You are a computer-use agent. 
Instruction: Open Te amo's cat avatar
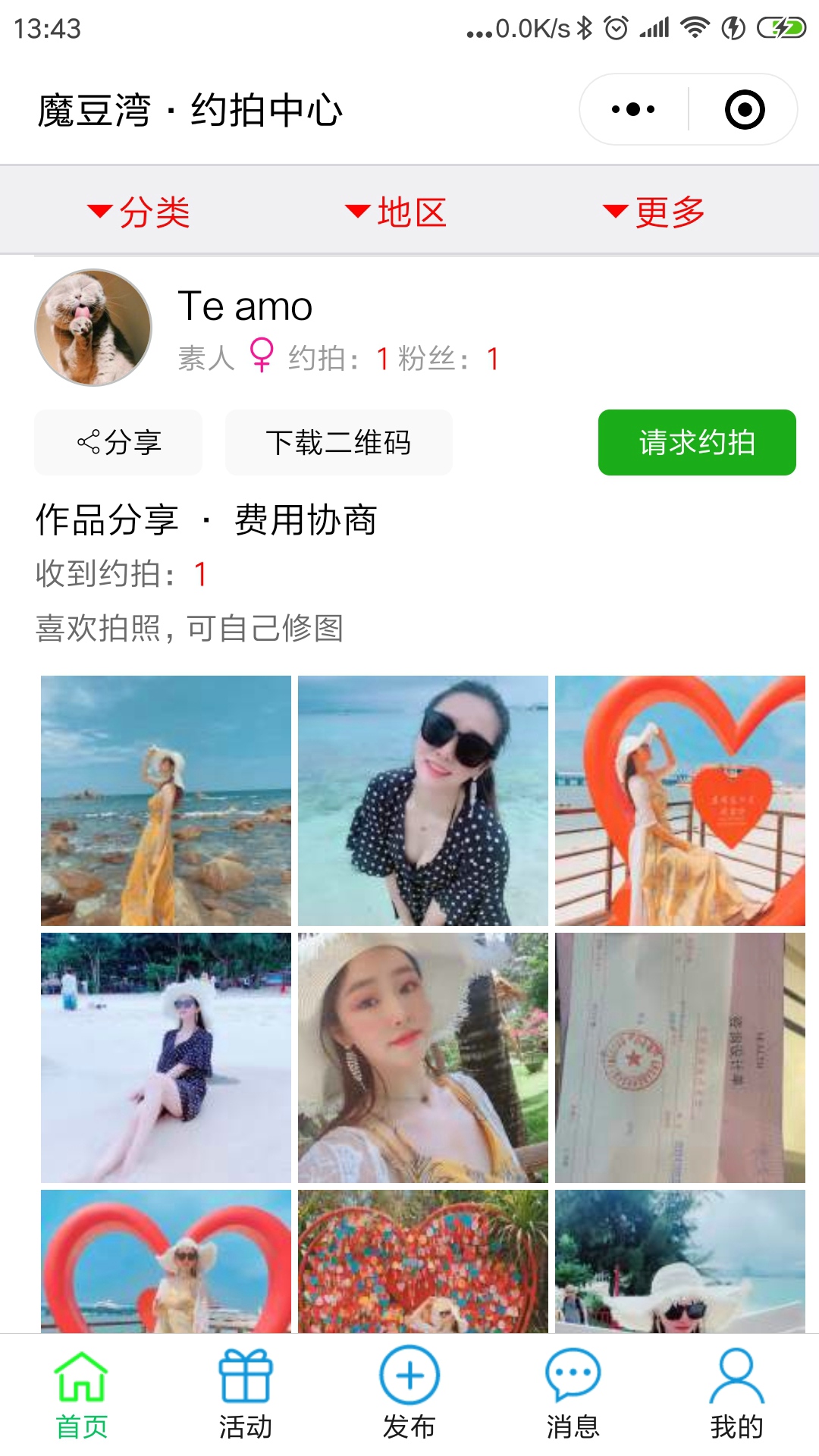(93, 328)
